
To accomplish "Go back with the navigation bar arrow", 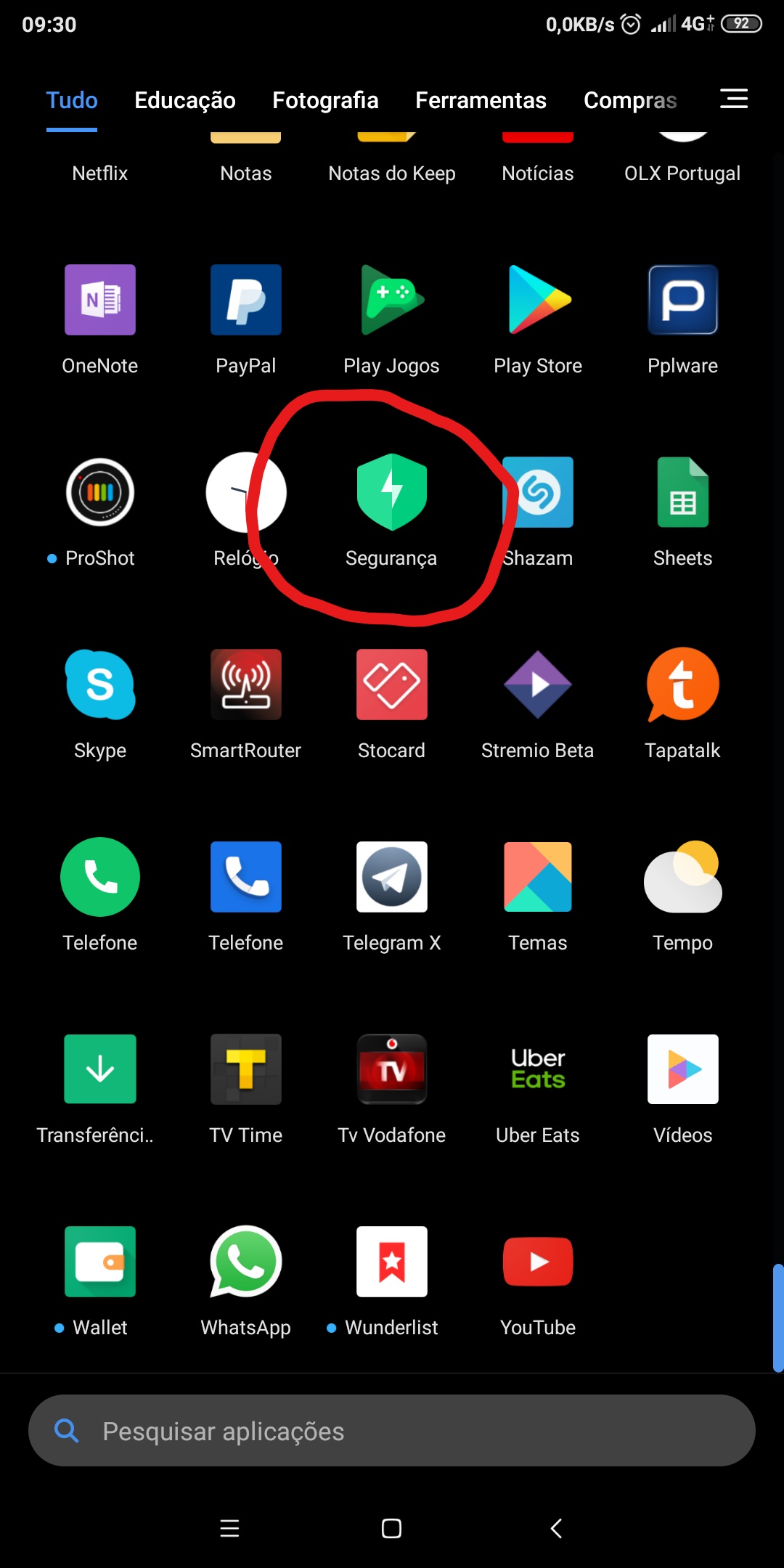I will click(x=556, y=1528).
